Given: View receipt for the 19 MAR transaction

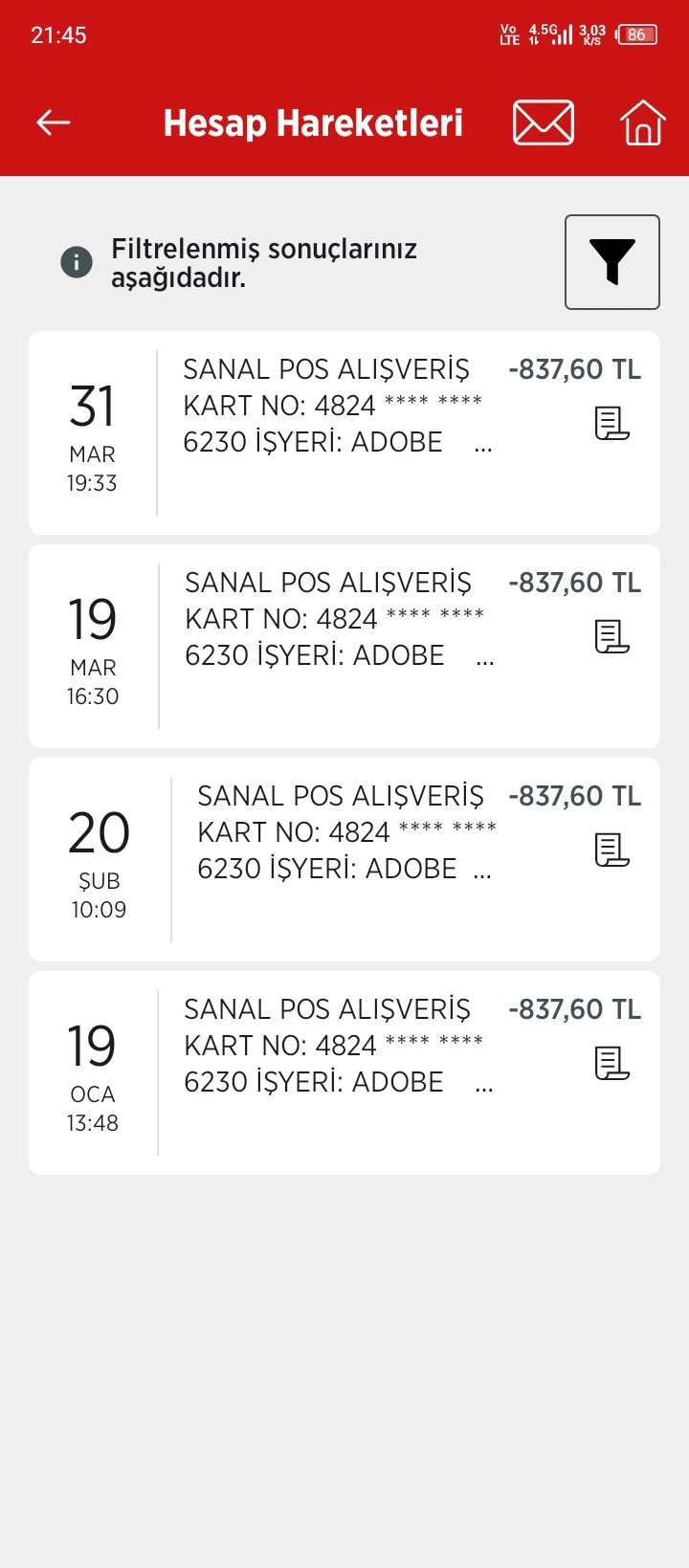Looking at the screenshot, I should 611,636.
